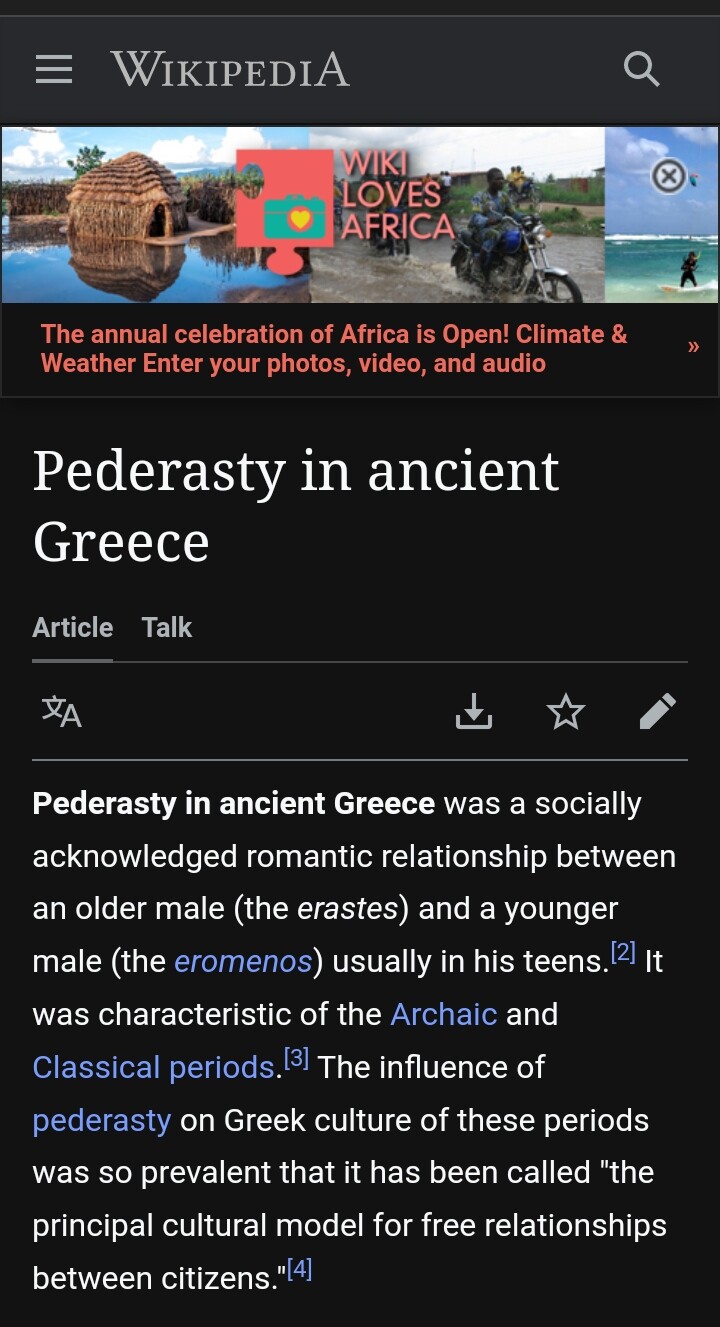Go to the Wikipedia home logo
Image resolution: width=720 pixels, height=1327 pixels.
tap(230, 69)
